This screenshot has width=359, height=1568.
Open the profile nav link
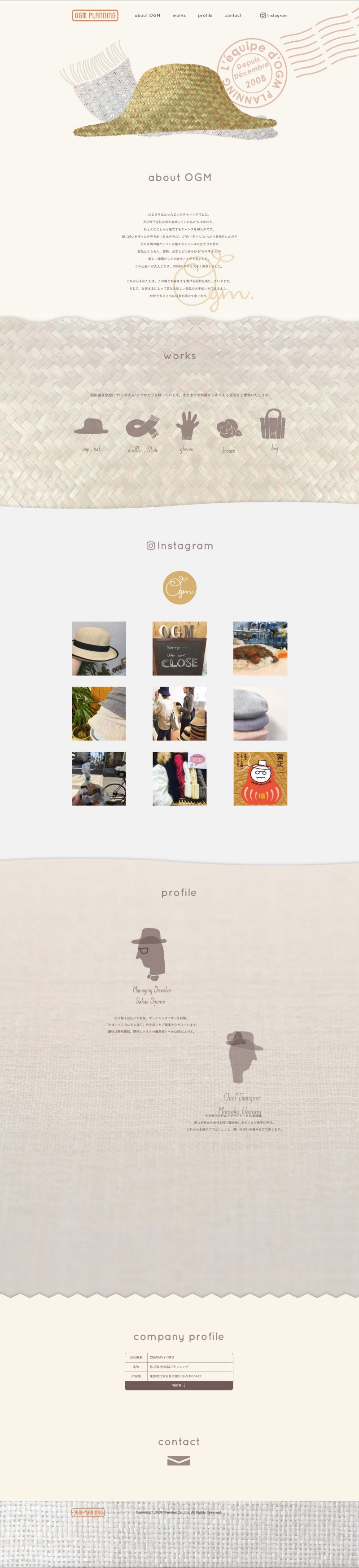[206, 16]
